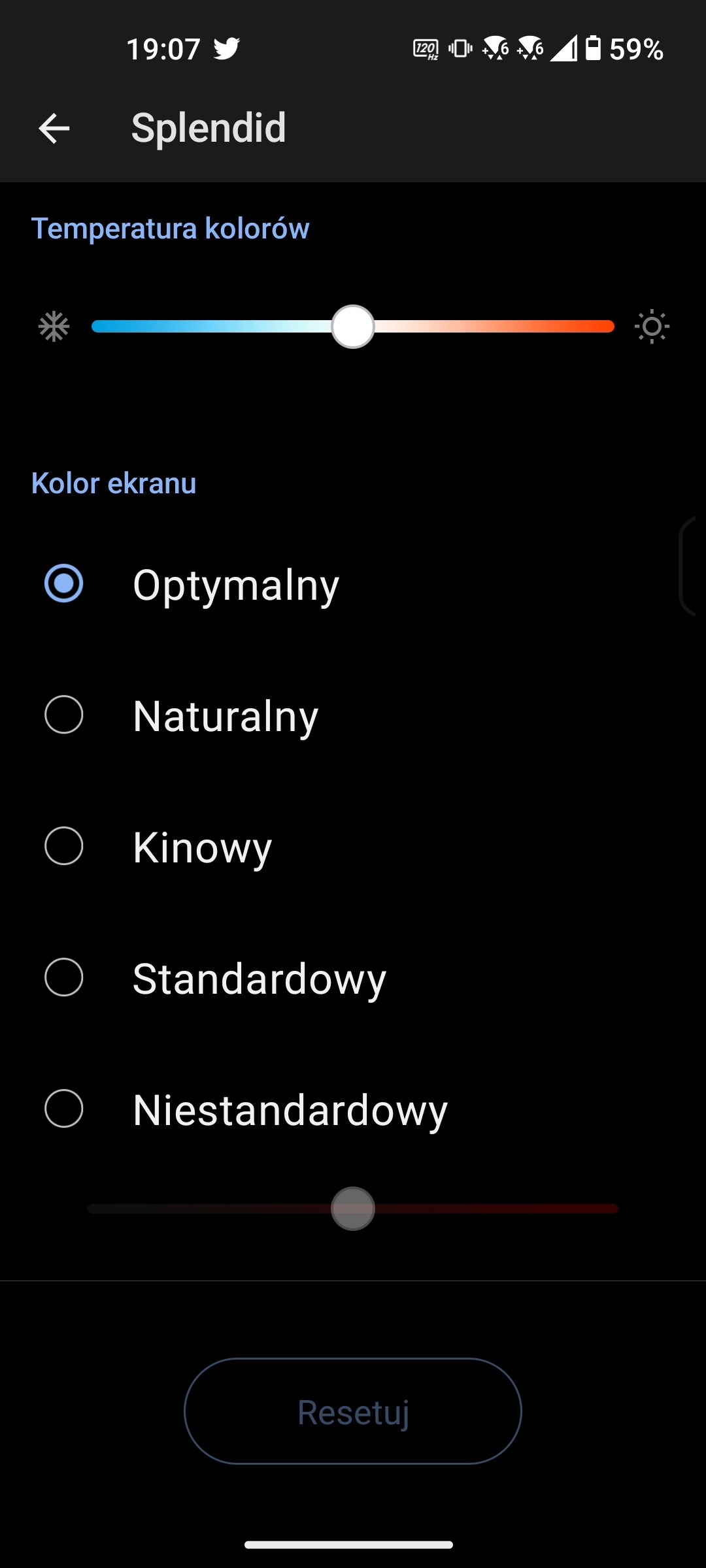Tap the Resetuj button
Viewport: 706px width, 1568px height.
(x=353, y=1411)
